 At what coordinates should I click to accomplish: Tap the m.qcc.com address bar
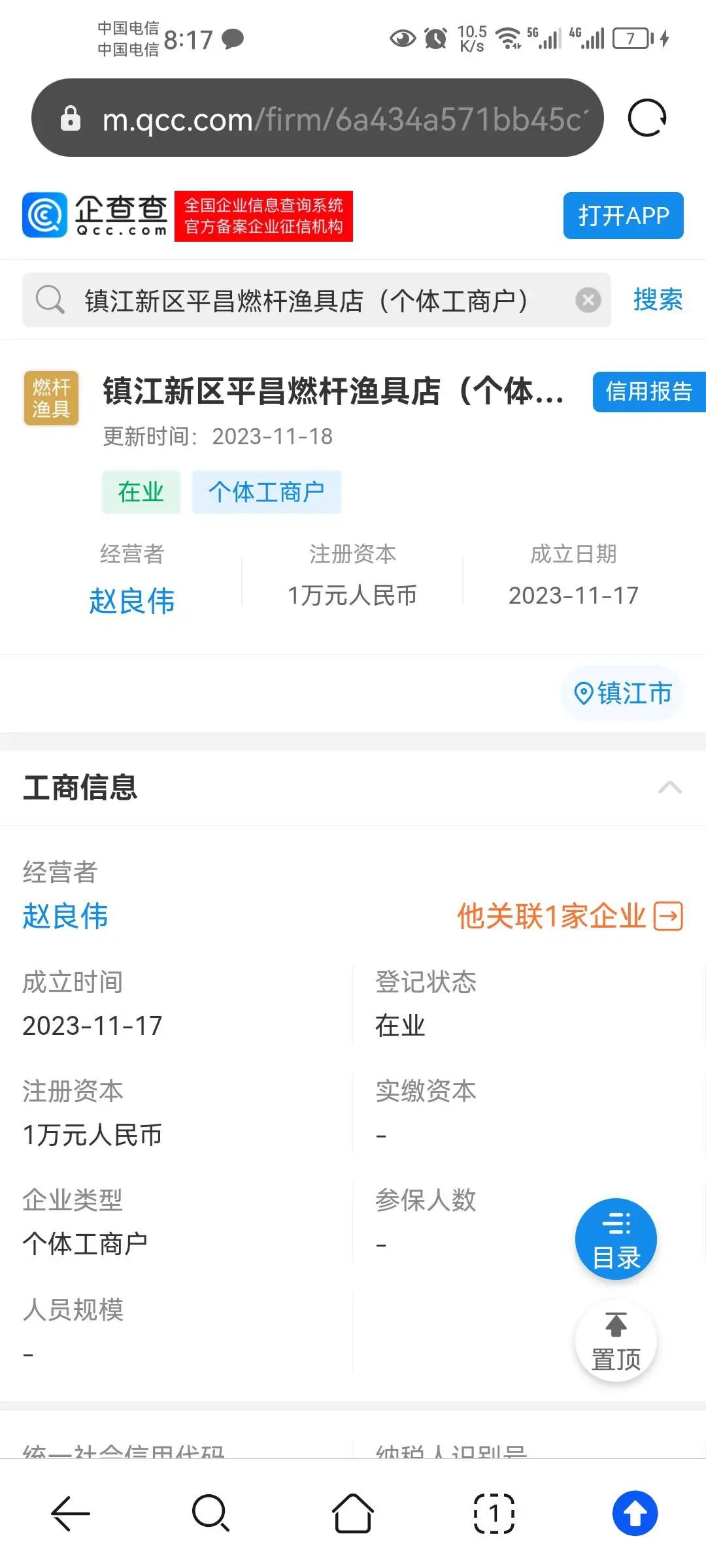click(x=318, y=118)
